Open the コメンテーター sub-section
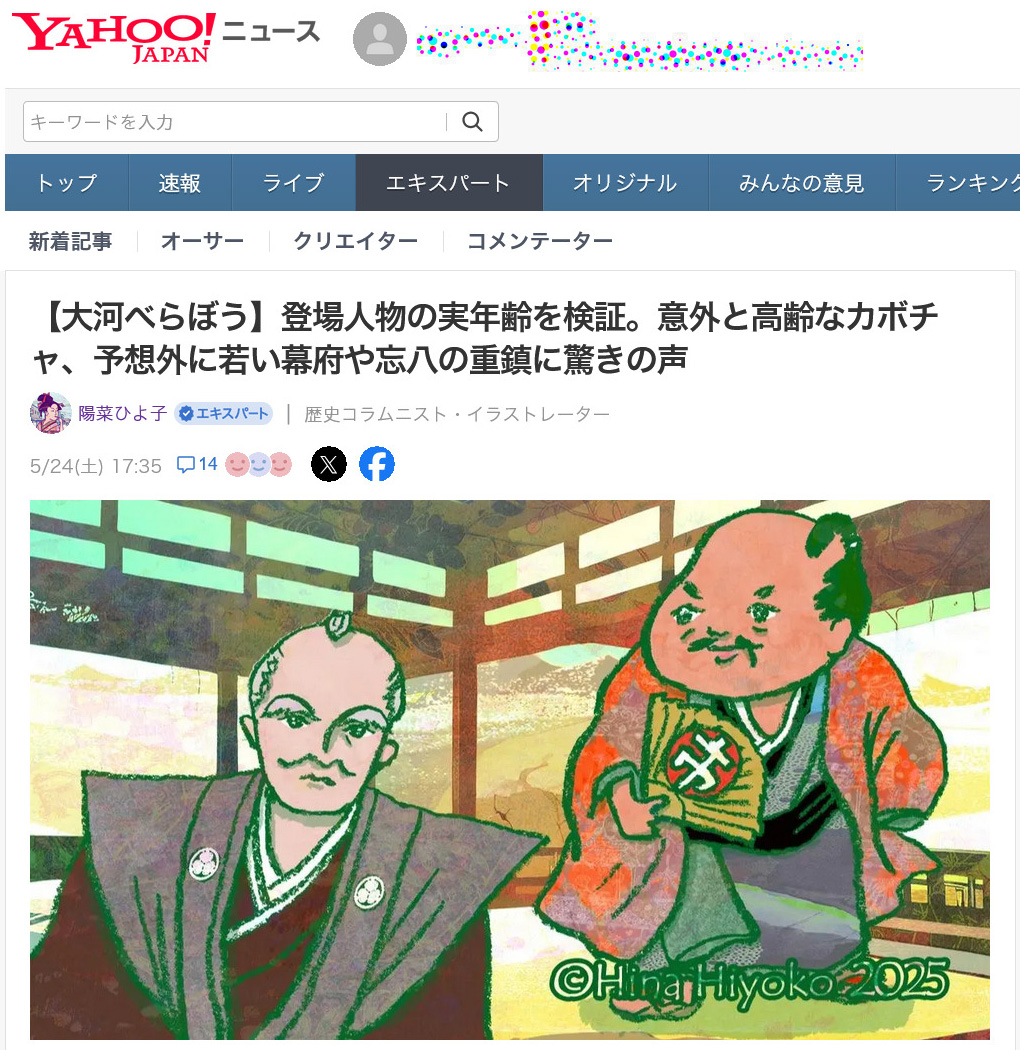1020x1050 pixels. tap(540, 241)
